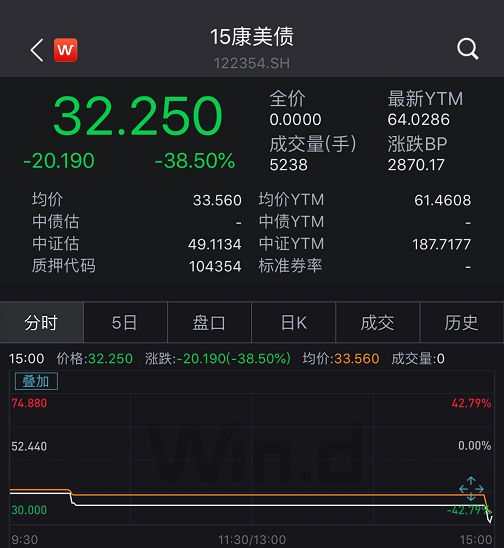
Task: Tap the 叠加 overlay button
Action: coord(36,381)
